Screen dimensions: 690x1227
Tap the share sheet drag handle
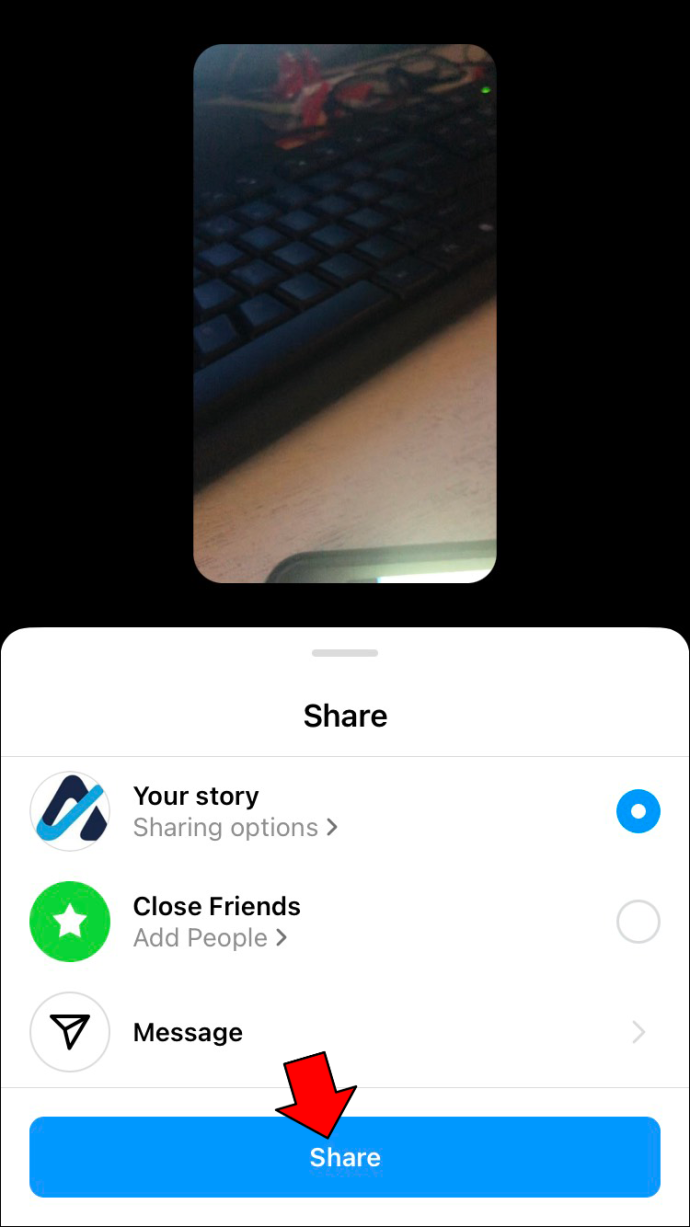(x=345, y=653)
